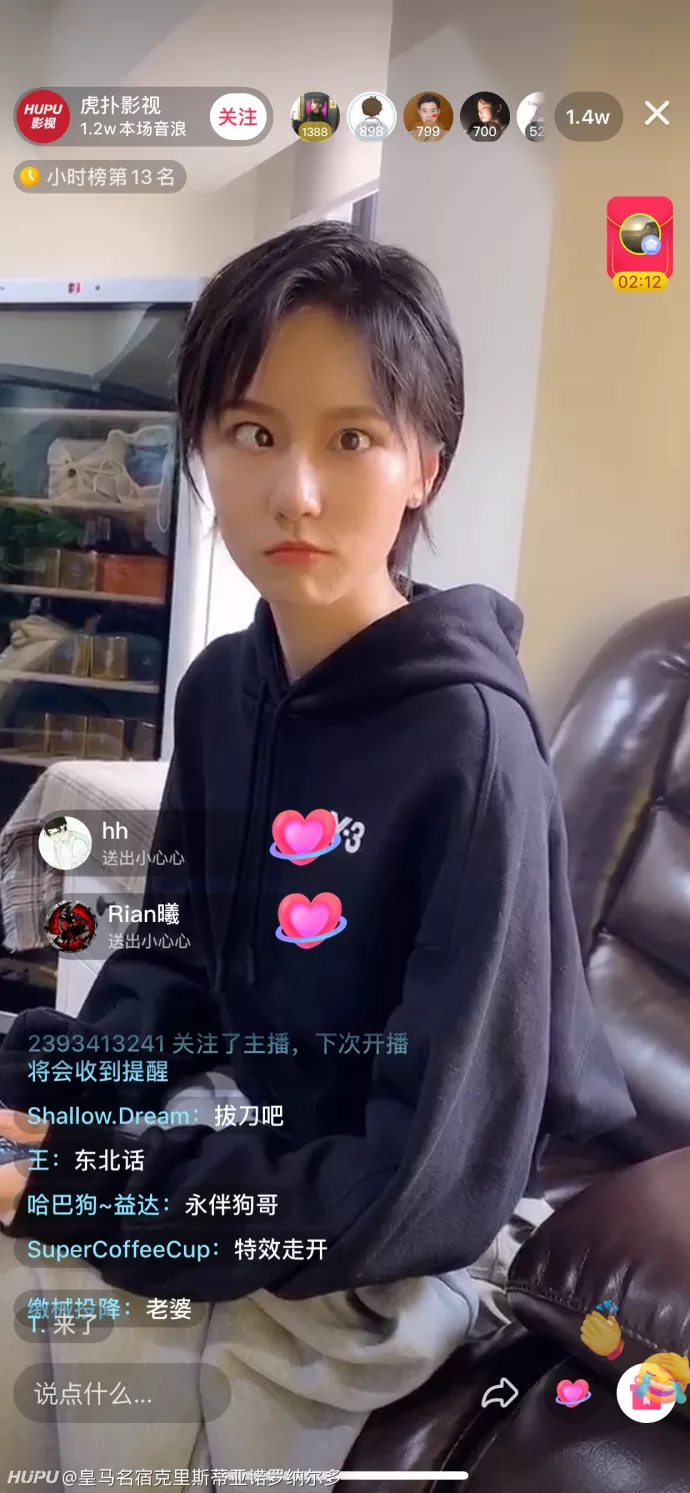Open the 小时榜第13名 hourly ranking
The width and height of the screenshot is (690, 1493).
pos(99,177)
